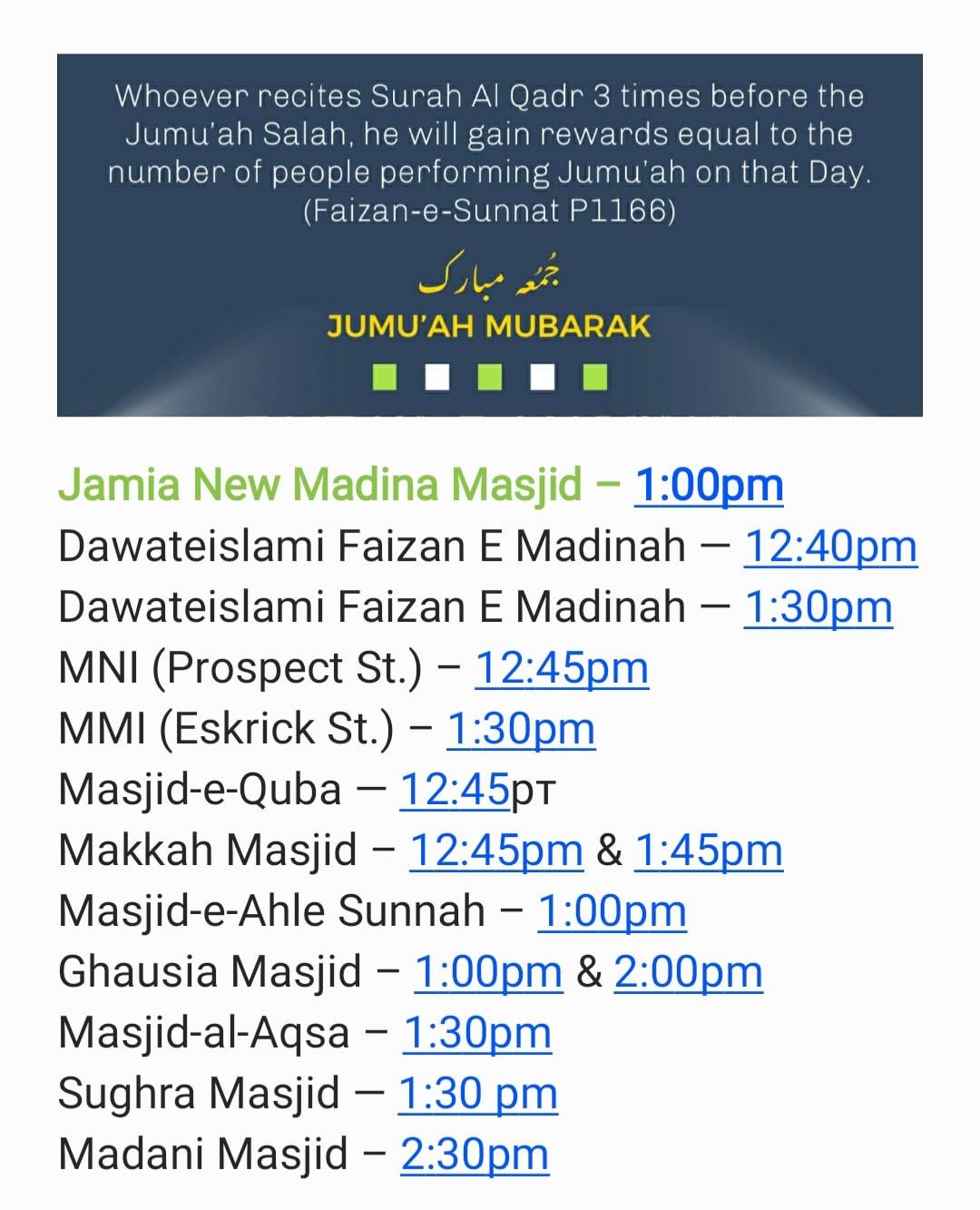
Task: Tap Sughra Masjid's 1:30 pm time link
Action: (478, 1094)
